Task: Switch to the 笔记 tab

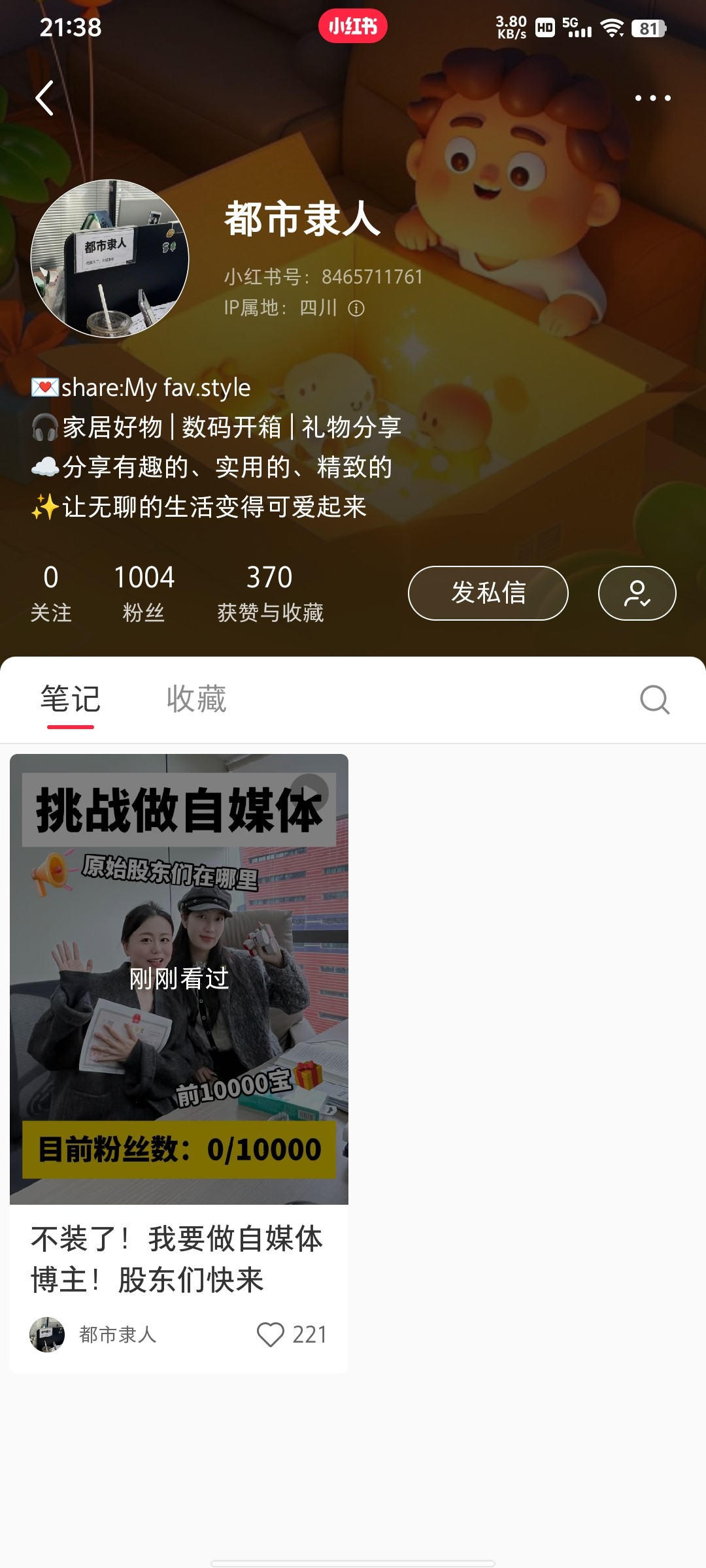Action: [70, 699]
